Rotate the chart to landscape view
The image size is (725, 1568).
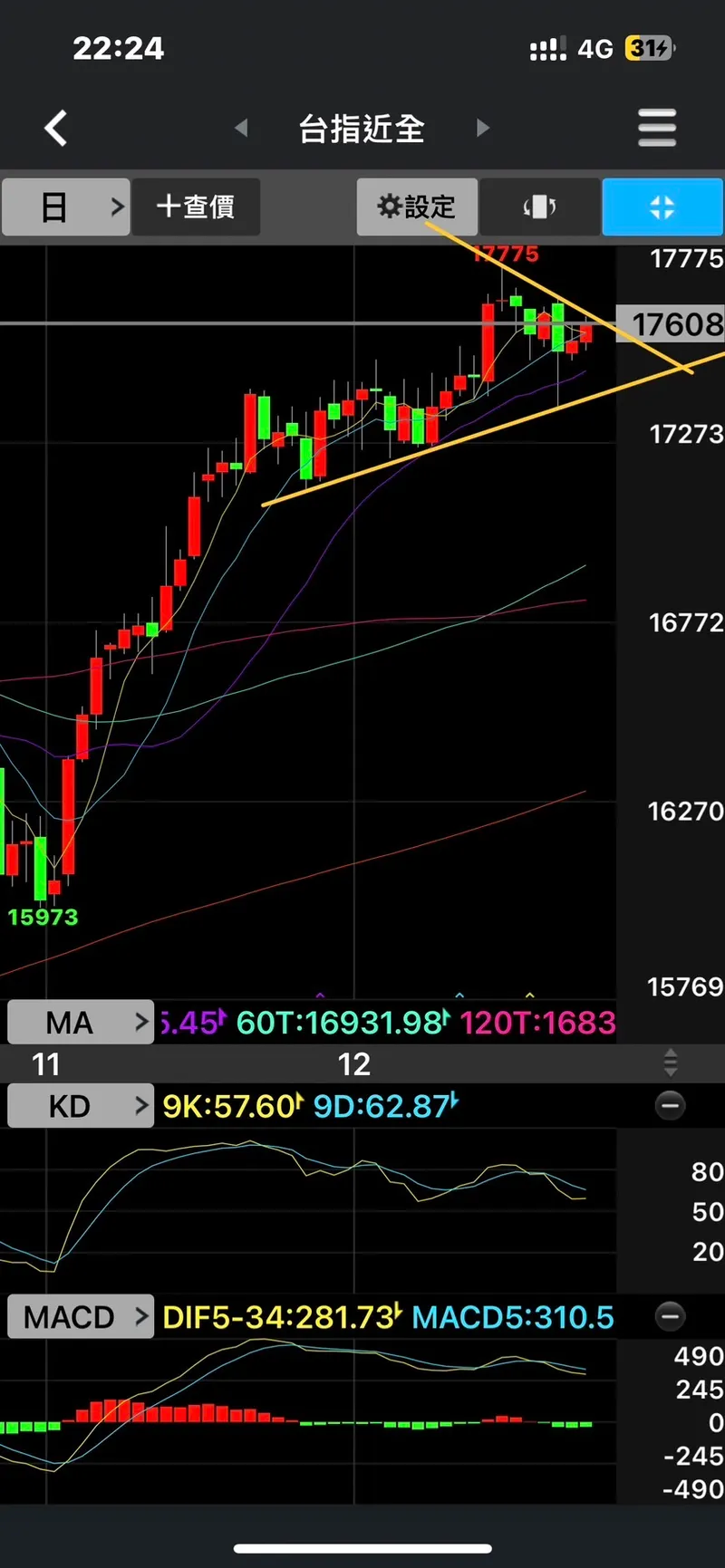point(539,207)
